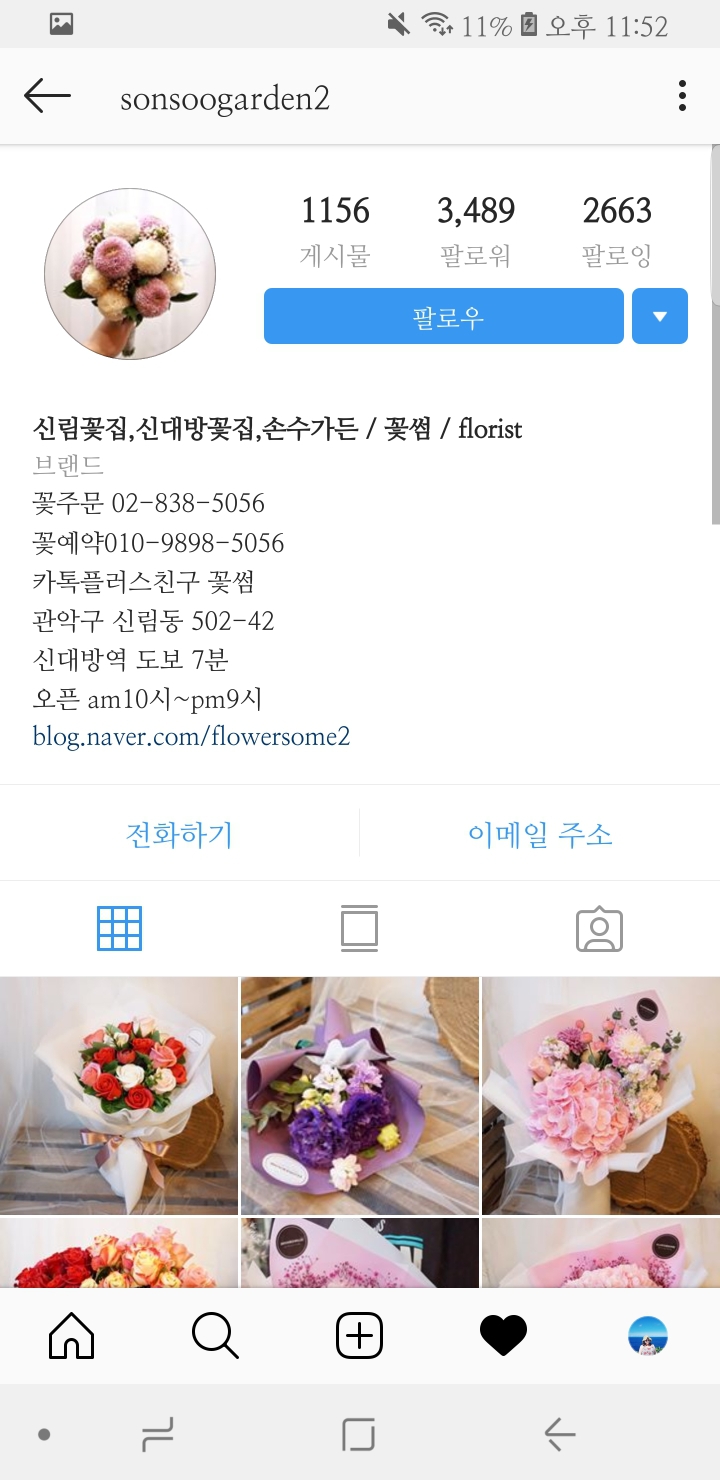Open the sonsoogarden2 profile picture
This screenshot has height=1480, width=720.
point(130,274)
